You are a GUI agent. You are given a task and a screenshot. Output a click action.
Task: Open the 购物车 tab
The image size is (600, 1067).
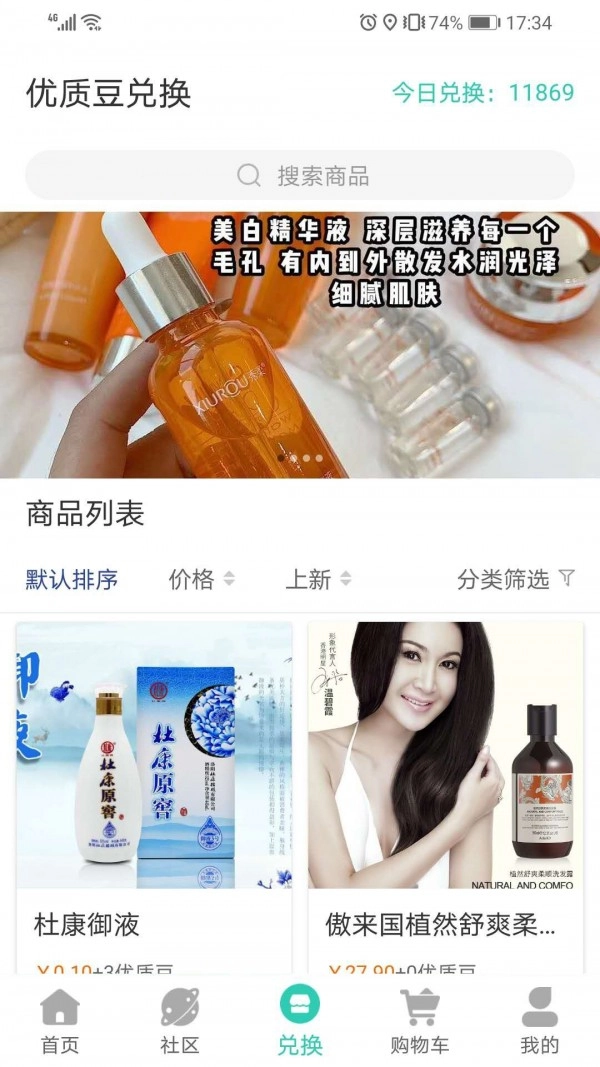pos(420,1020)
